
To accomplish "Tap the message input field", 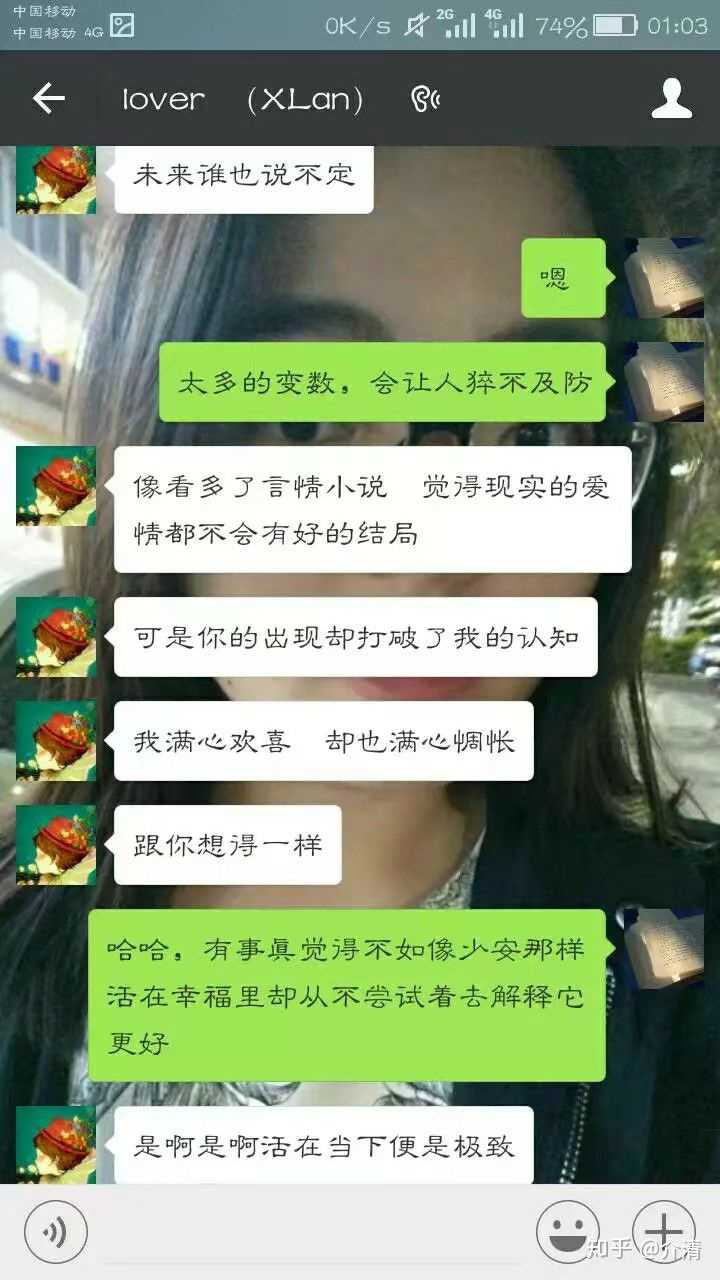I will (312, 1232).
